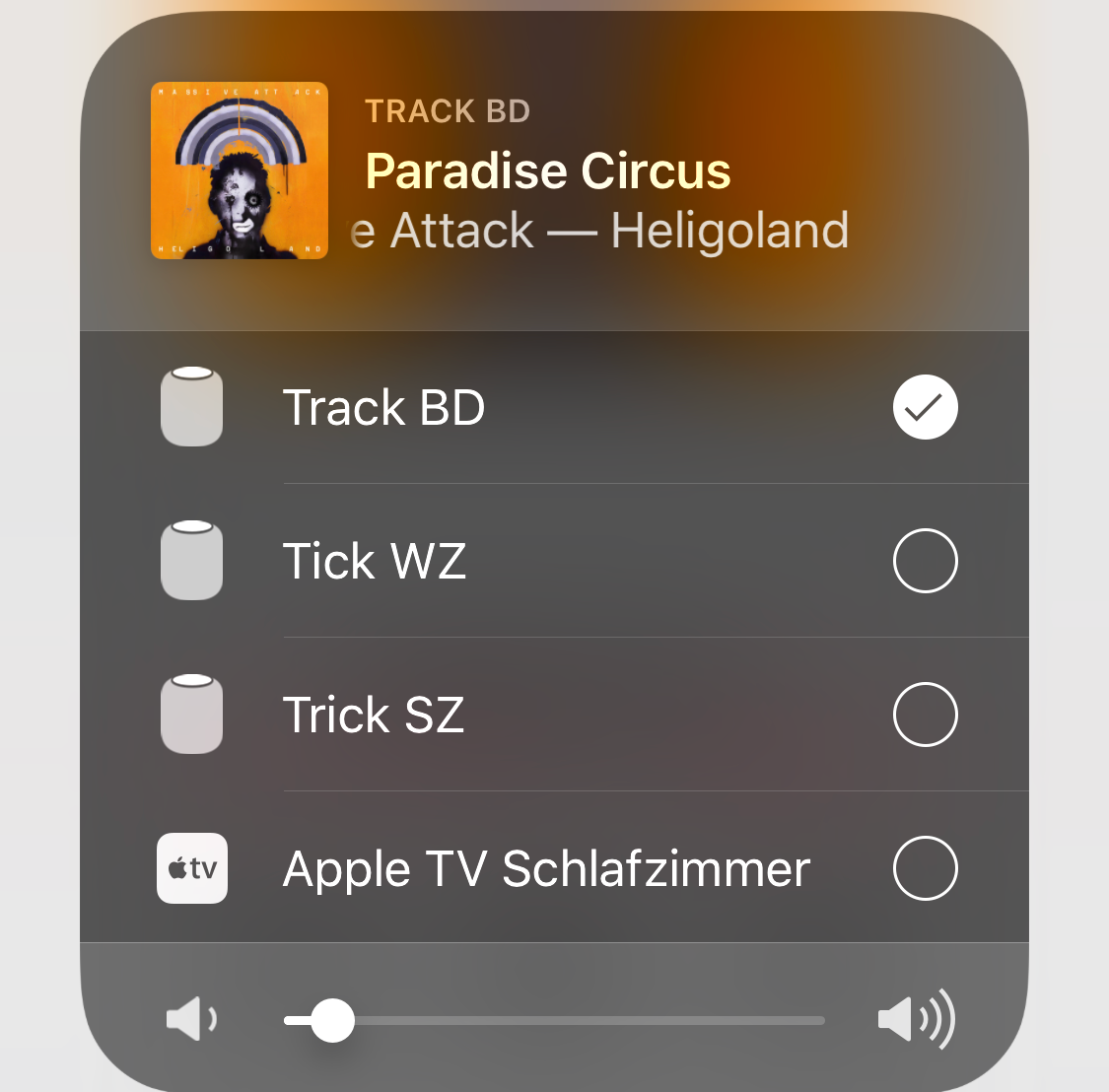The image size is (1109, 1092).
Task: Deselect the Track BD speaker
Action: 925,407
